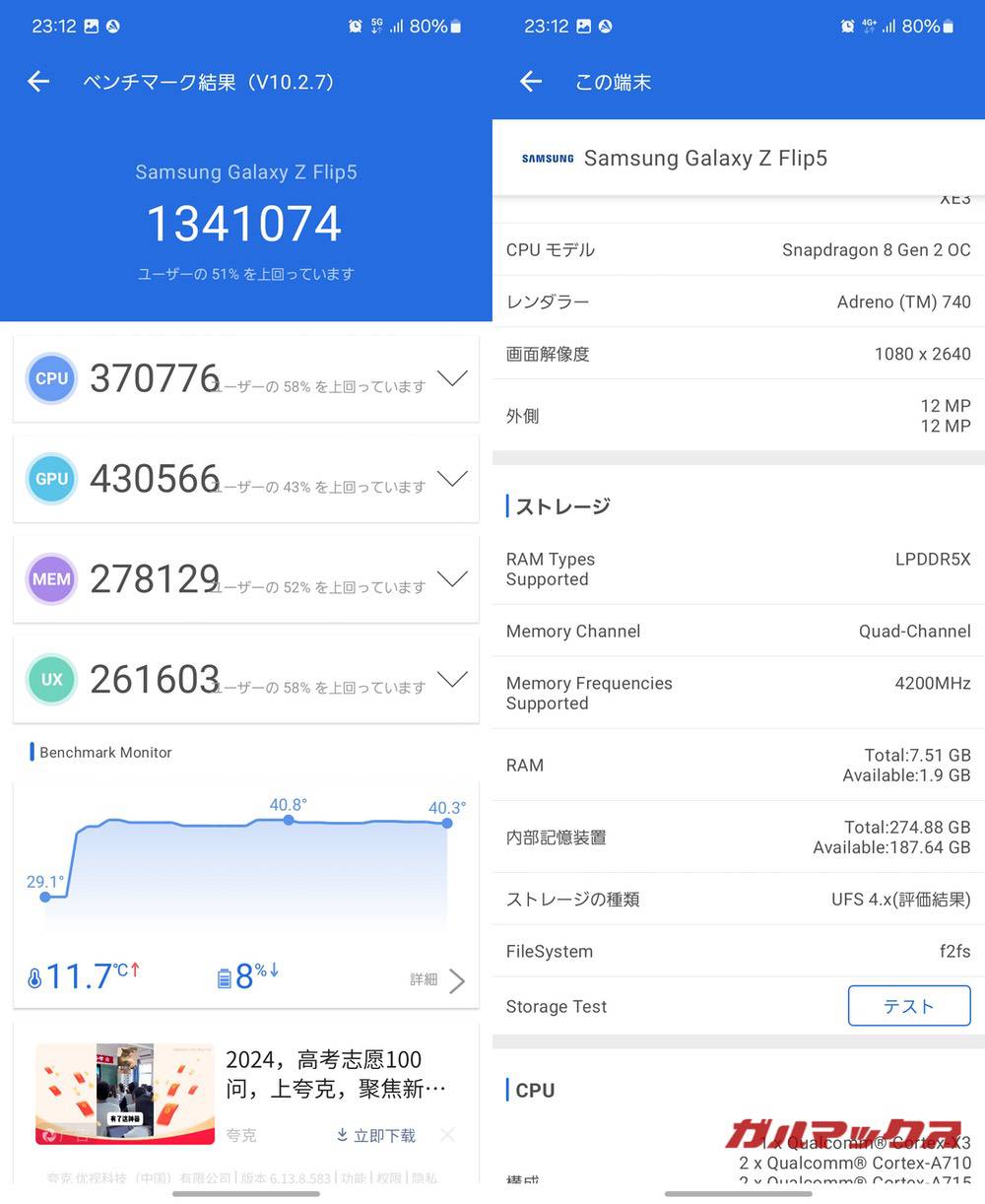Go back from ベンチマーク結果 screen
Viewport: 985px width, 1204px height.
(37, 82)
